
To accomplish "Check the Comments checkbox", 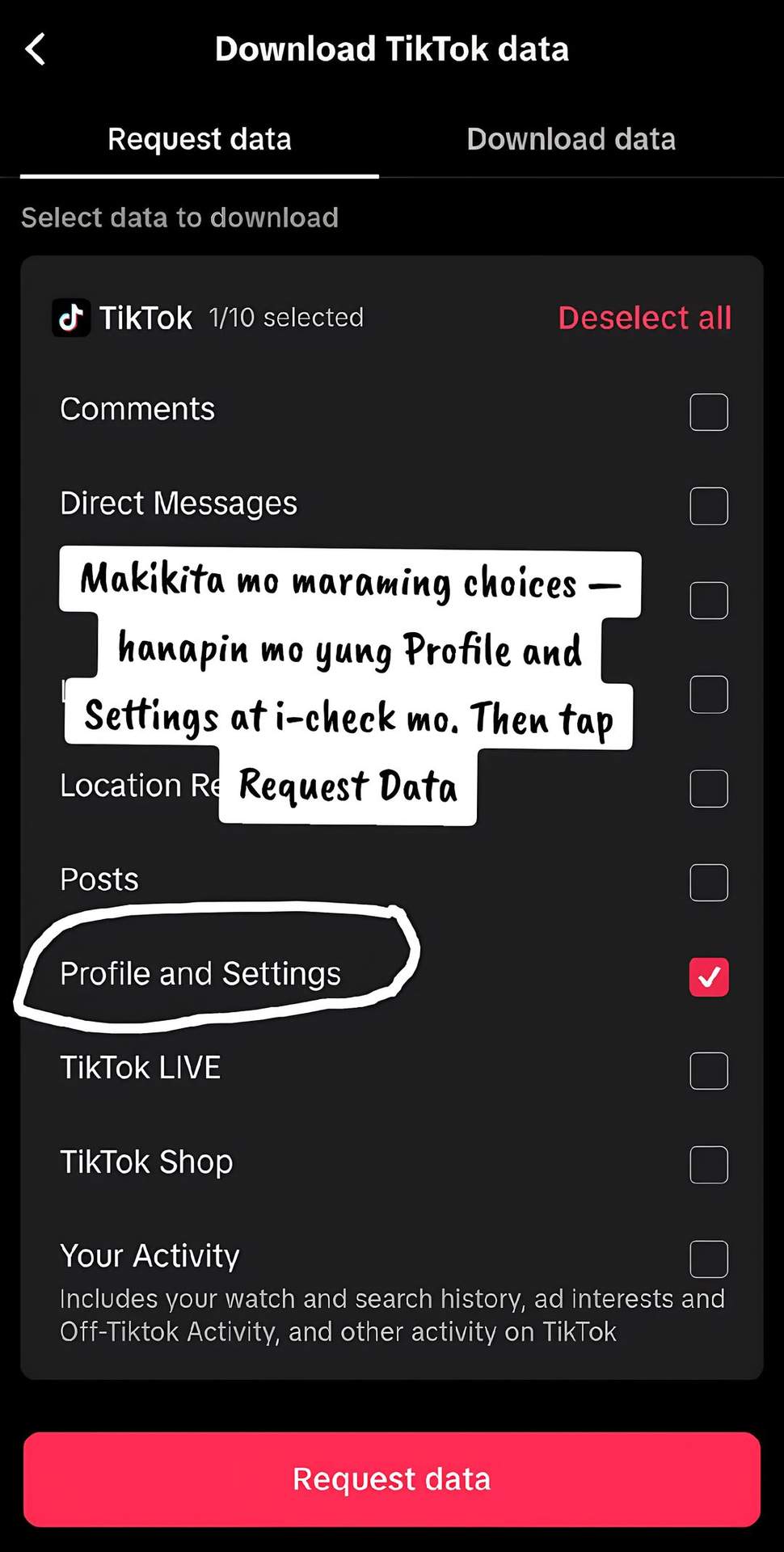I will coord(709,411).
